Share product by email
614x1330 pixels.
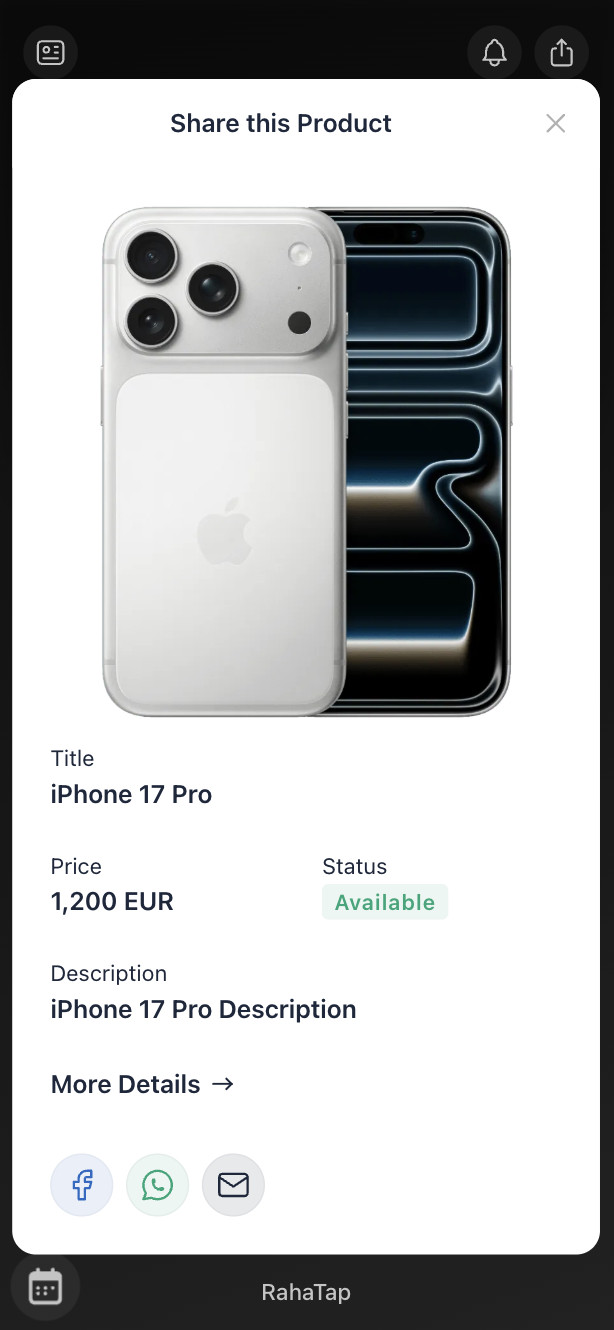coord(233,1185)
